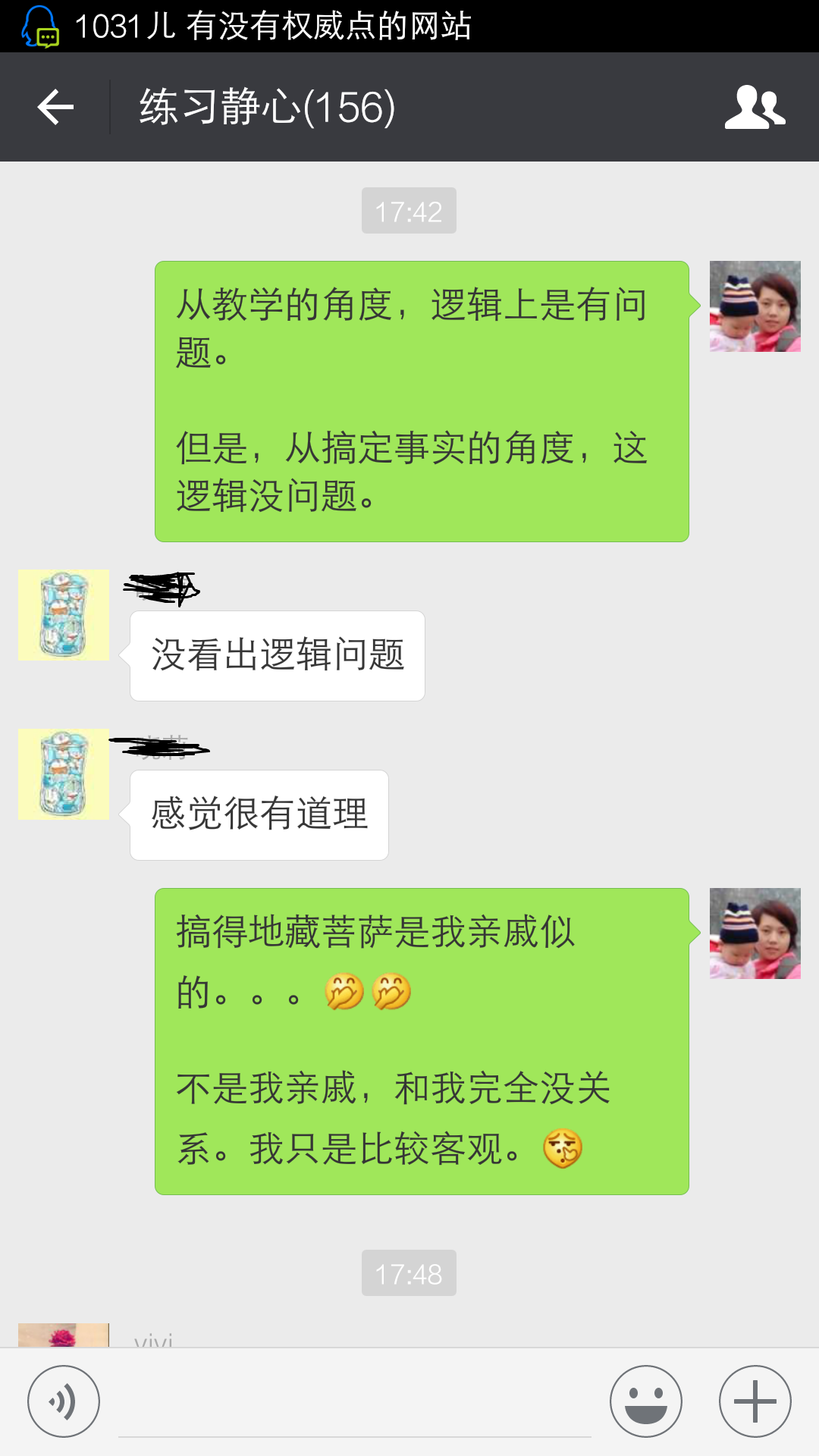819x1456 pixels.
Task: Open the emoji sticker panel
Action: (x=646, y=1401)
